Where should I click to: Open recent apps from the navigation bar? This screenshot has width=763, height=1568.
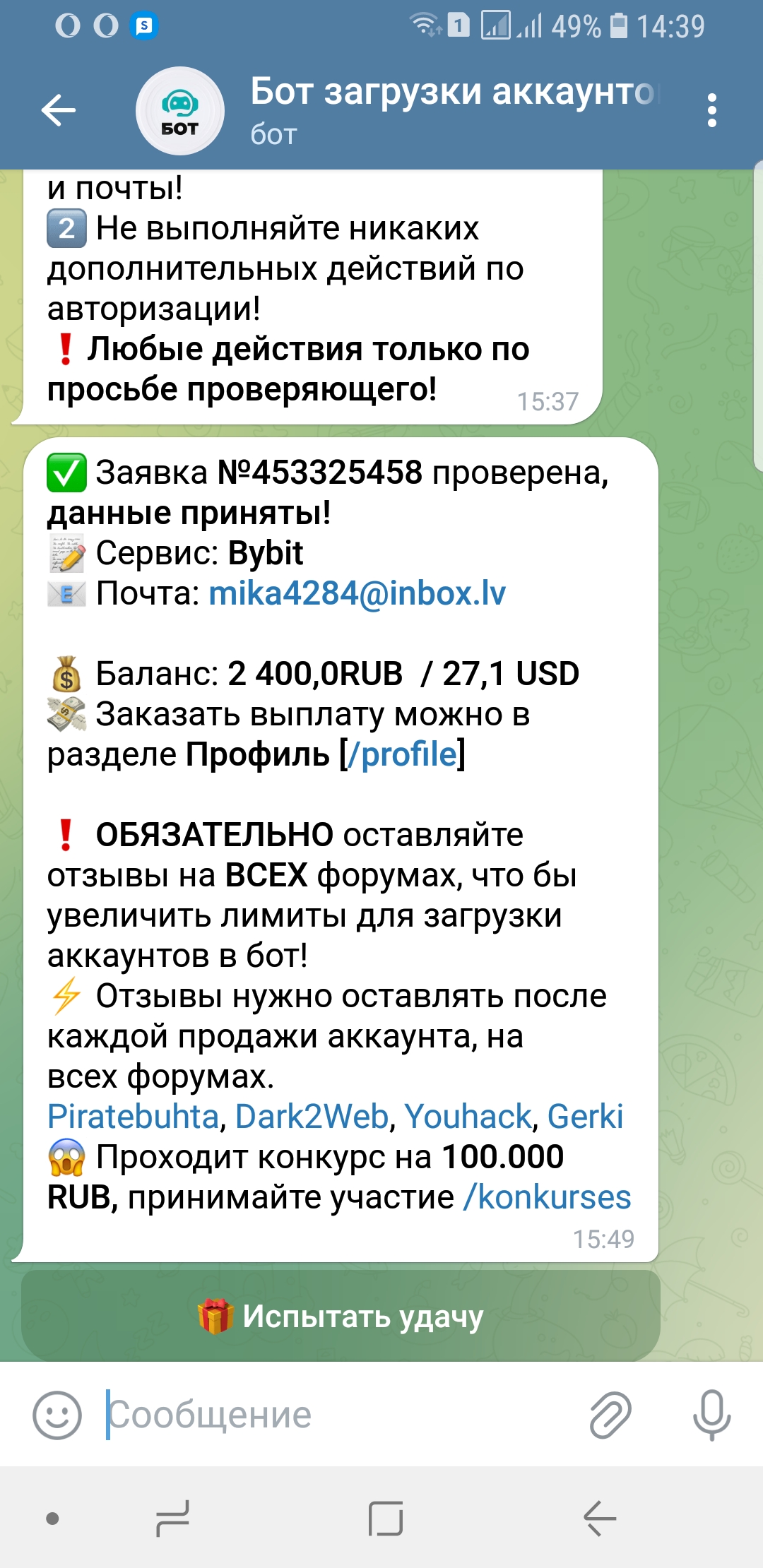click(x=173, y=1519)
